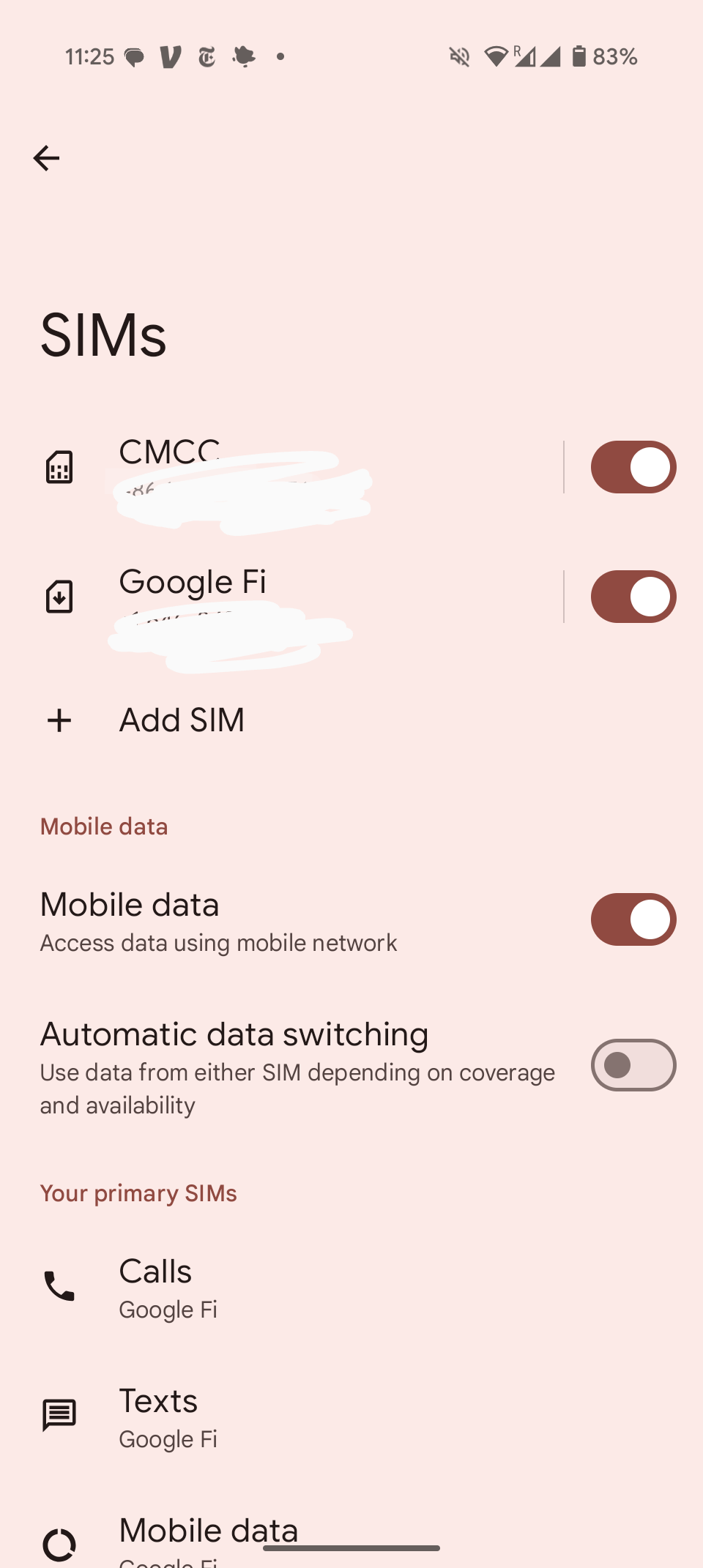Enable Automatic data switching
This screenshot has width=703, height=1568.
[x=633, y=1065]
